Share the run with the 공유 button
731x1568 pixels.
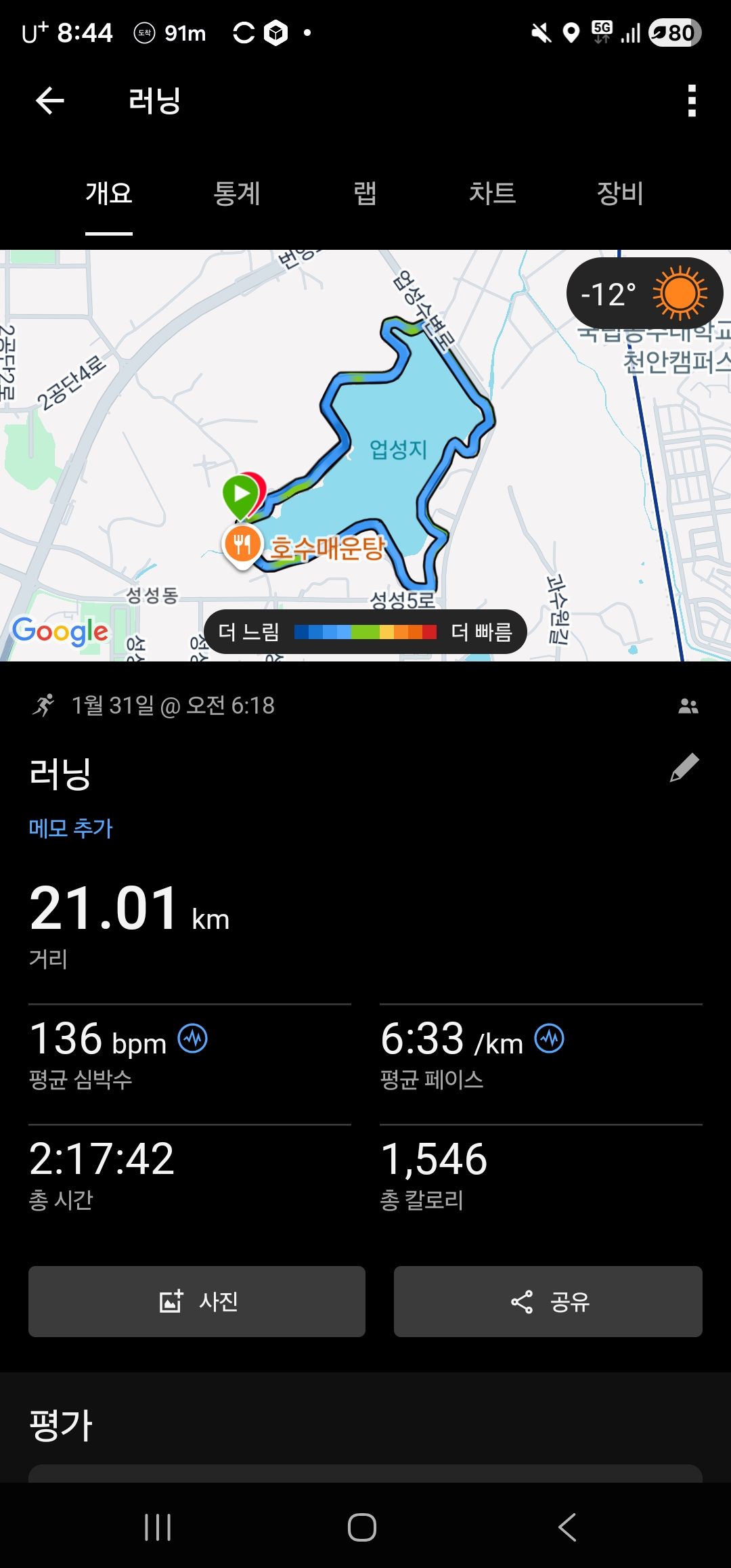click(548, 1301)
